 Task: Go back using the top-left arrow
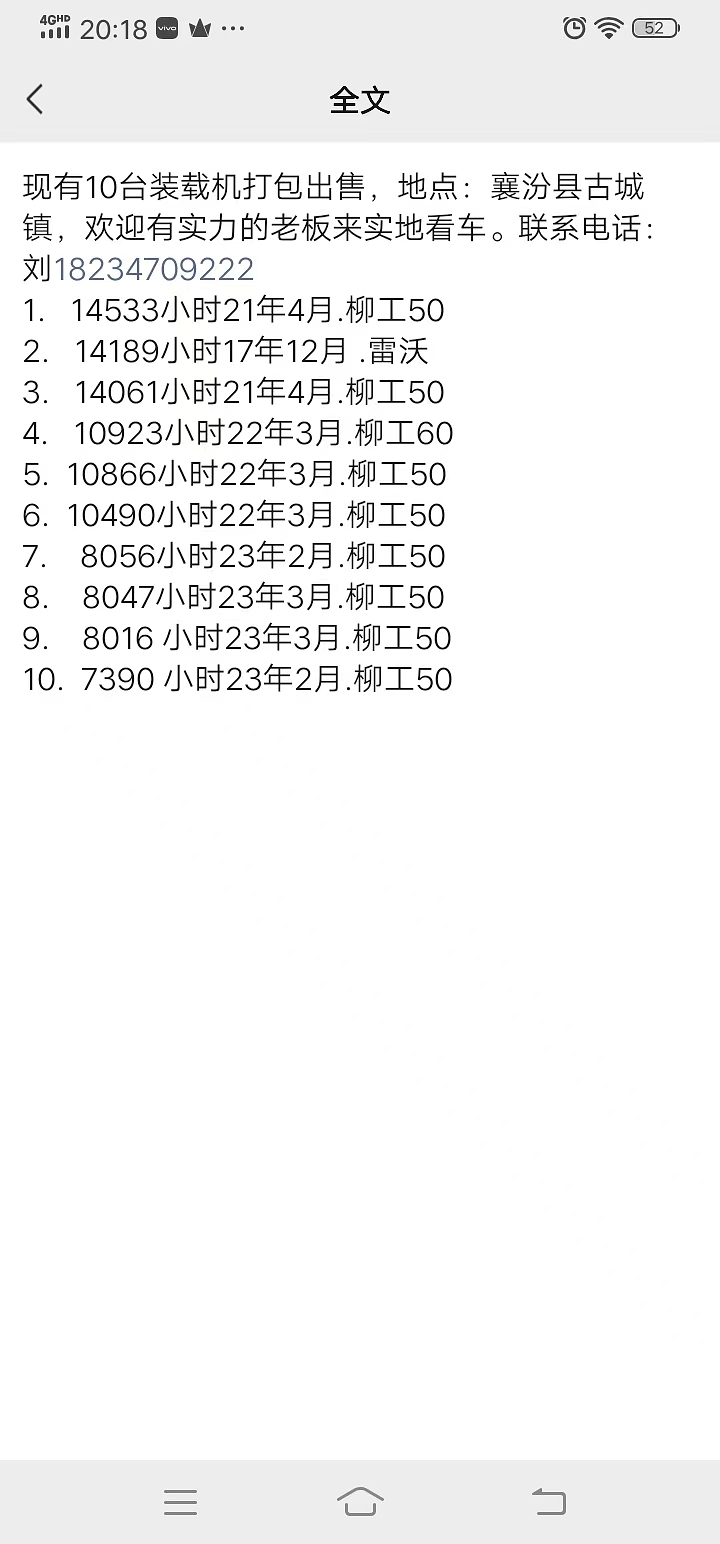point(35,99)
